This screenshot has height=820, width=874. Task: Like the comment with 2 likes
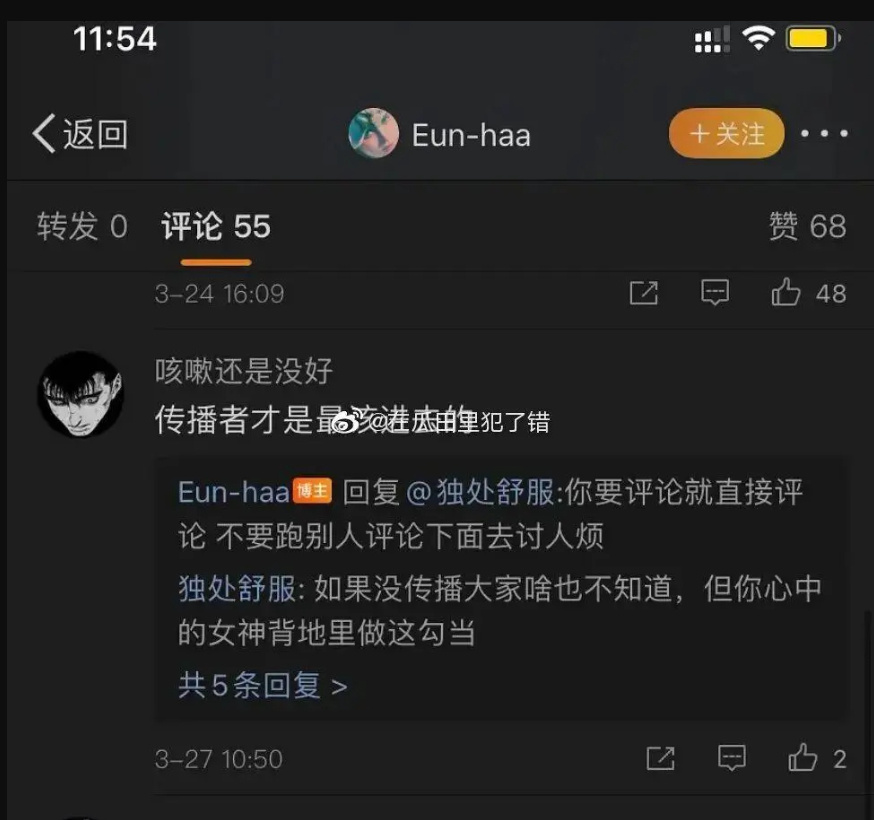(x=803, y=758)
